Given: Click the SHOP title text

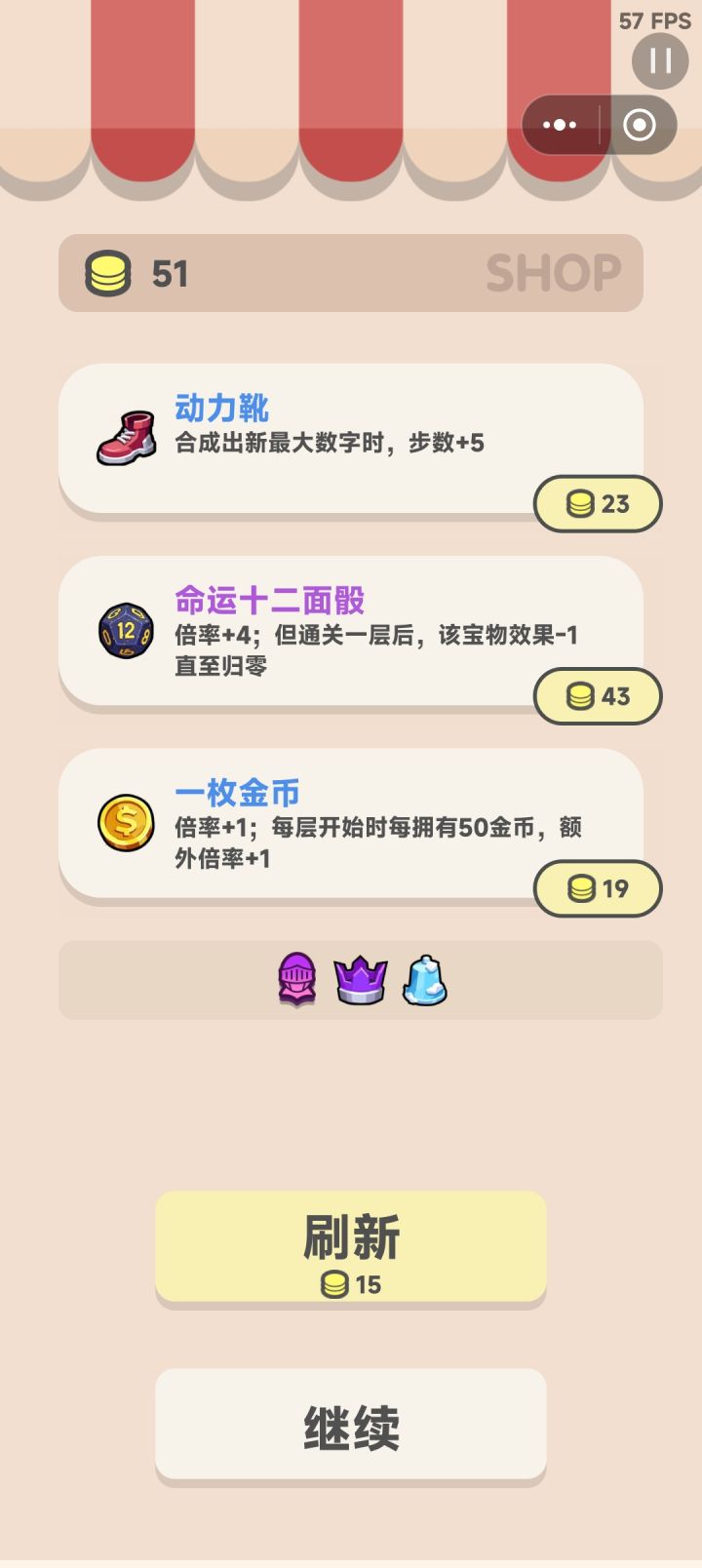Looking at the screenshot, I should click(556, 273).
